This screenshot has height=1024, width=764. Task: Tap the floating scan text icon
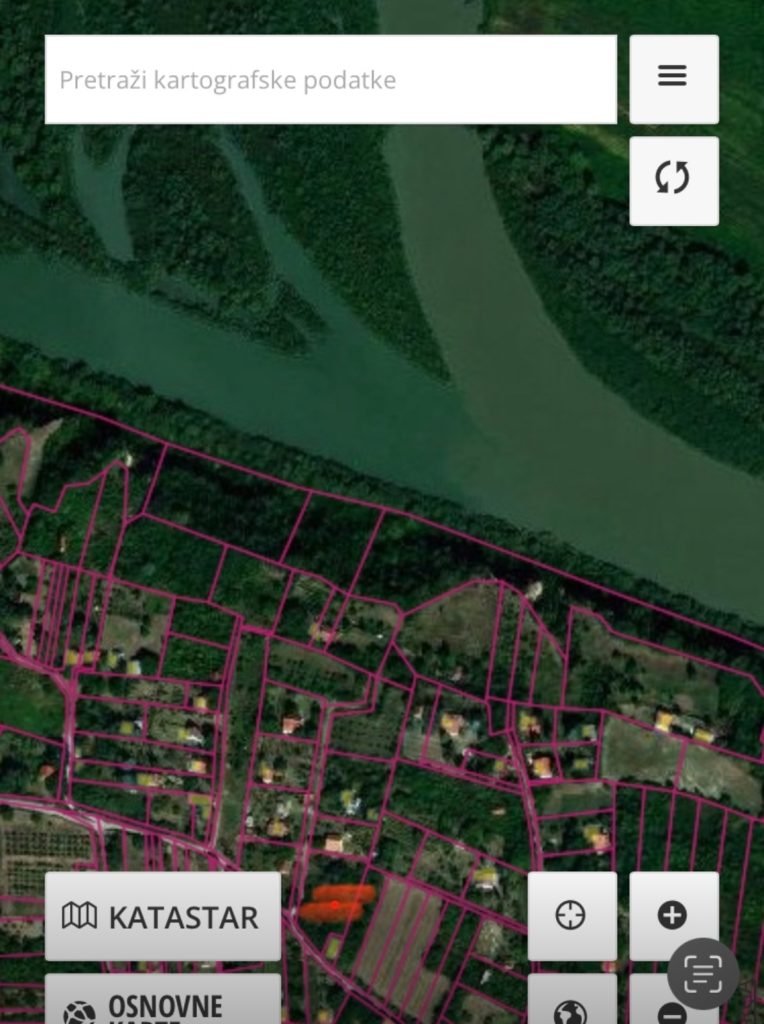703,973
